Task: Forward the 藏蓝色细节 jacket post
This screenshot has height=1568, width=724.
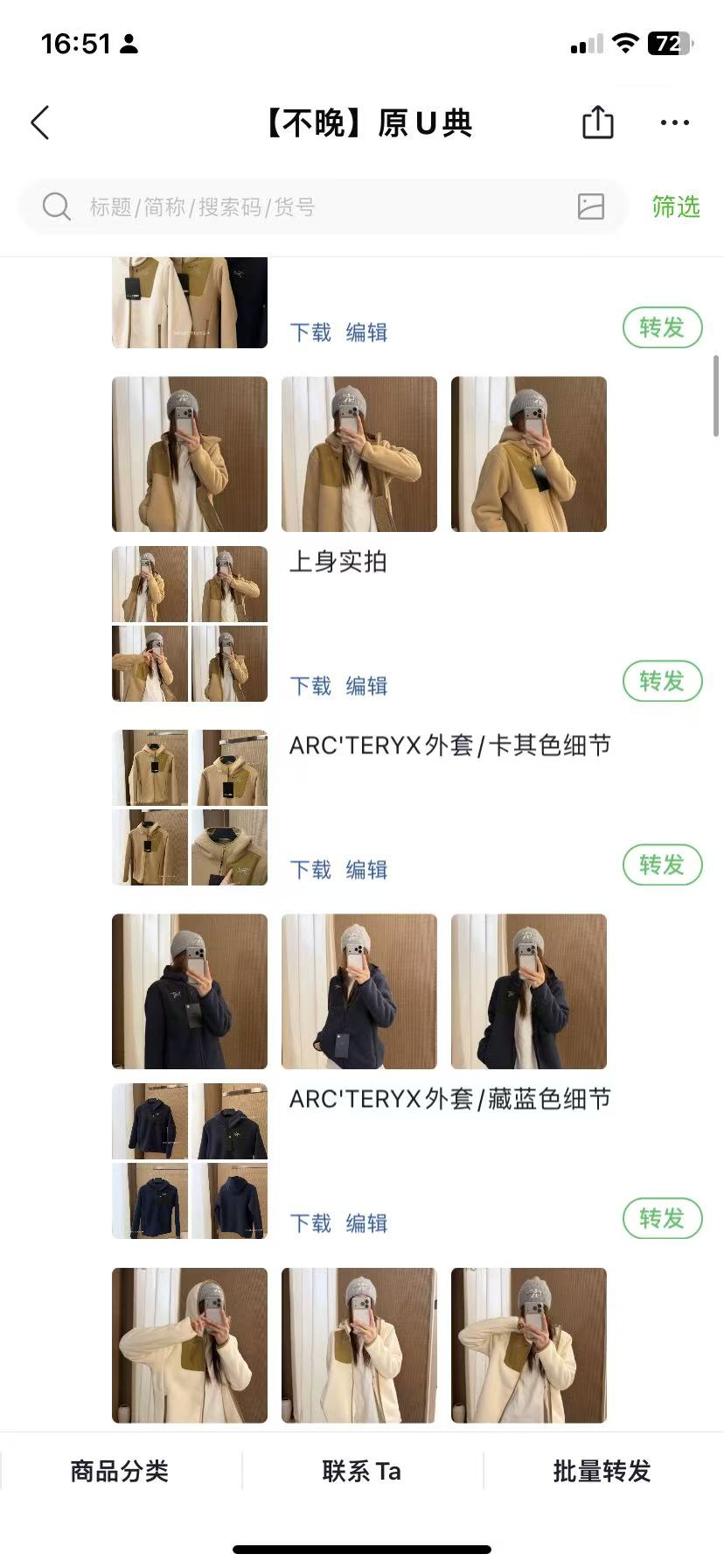Action: (662, 1218)
